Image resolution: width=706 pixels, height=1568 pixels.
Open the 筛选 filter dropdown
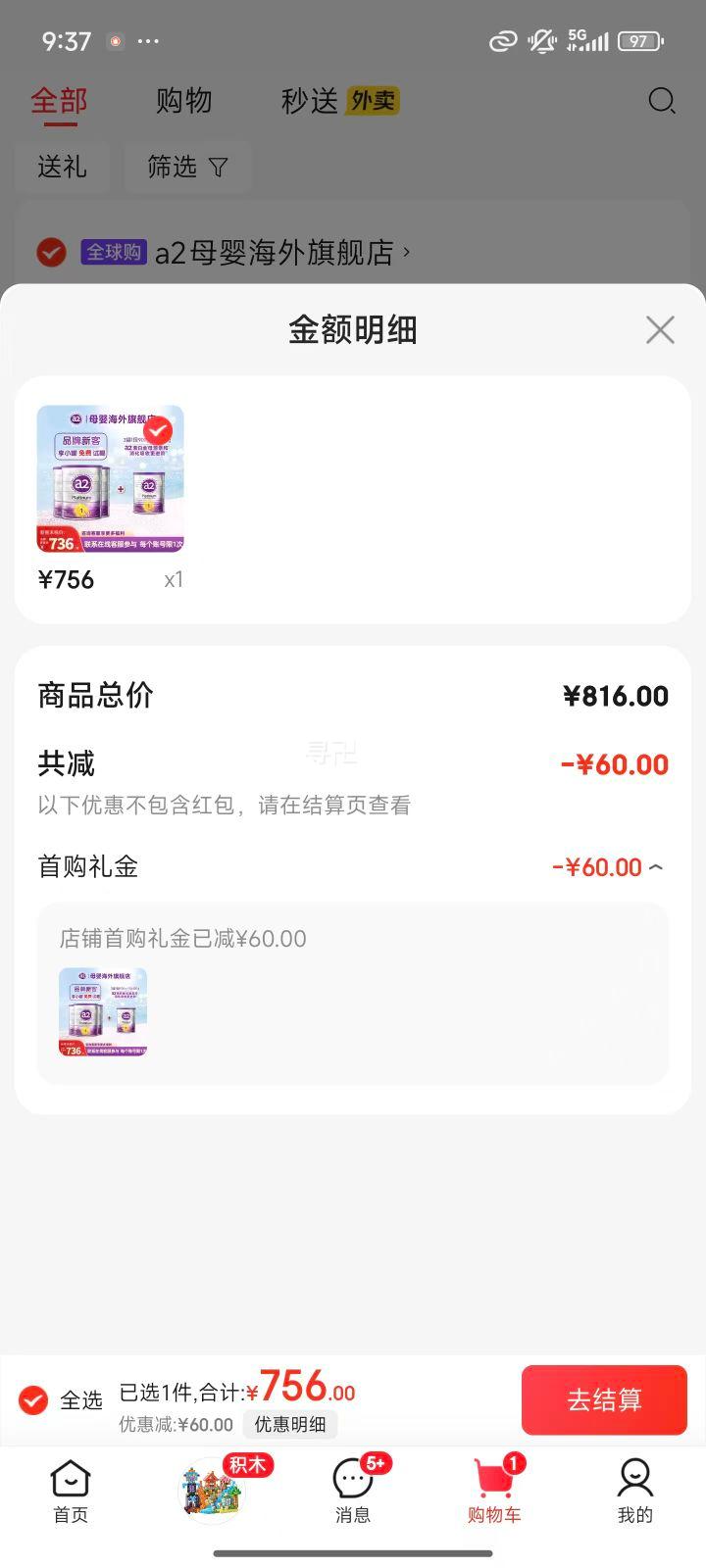(x=187, y=167)
